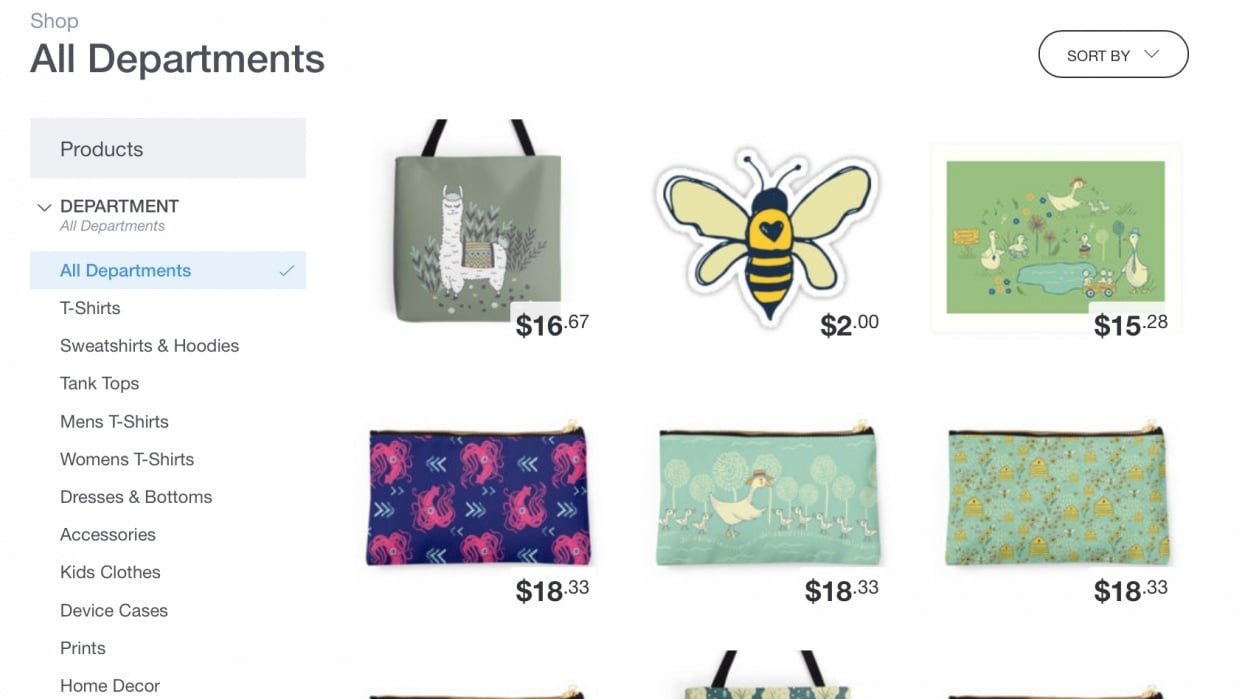View the beehive pattern pouch
The height and width of the screenshot is (699, 1242).
1056,496
